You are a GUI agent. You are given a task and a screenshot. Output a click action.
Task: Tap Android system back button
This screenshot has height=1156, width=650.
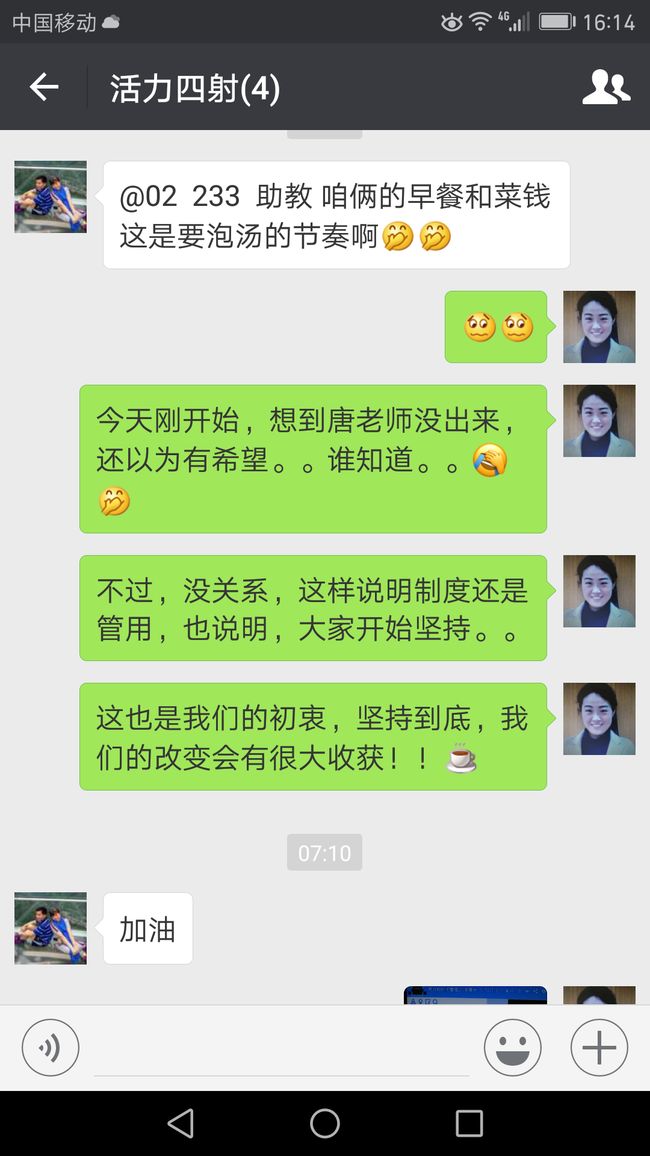pos(181,1124)
